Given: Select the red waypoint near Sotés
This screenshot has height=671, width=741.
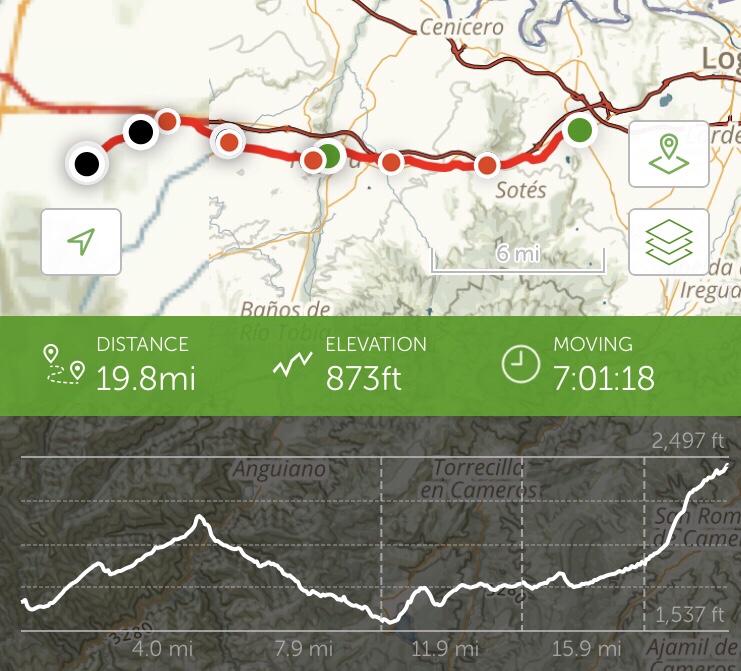Looking at the screenshot, I should [486, 165].
